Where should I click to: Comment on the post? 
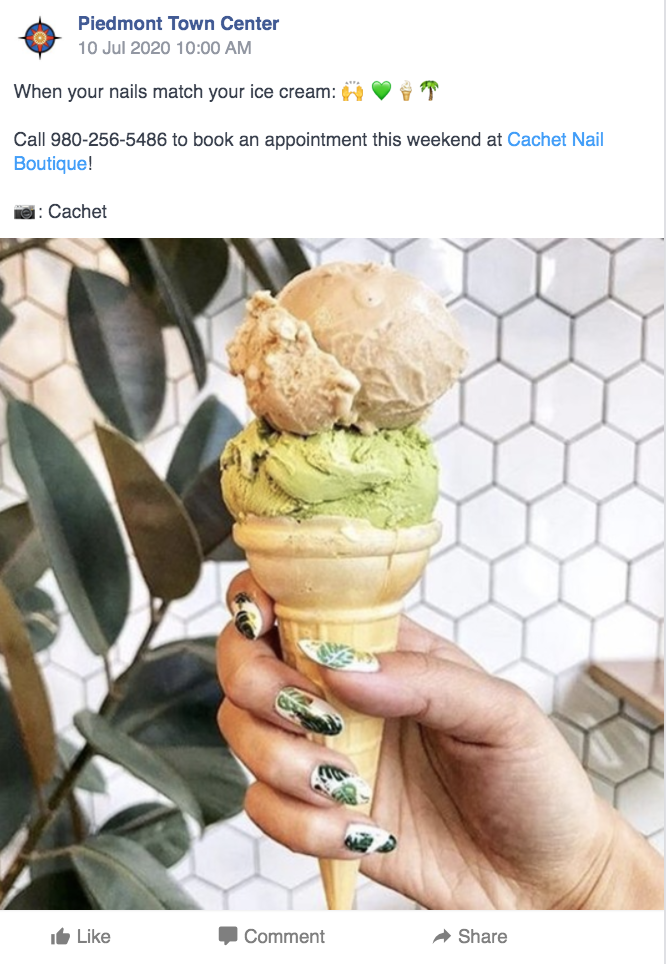(271, 936)
